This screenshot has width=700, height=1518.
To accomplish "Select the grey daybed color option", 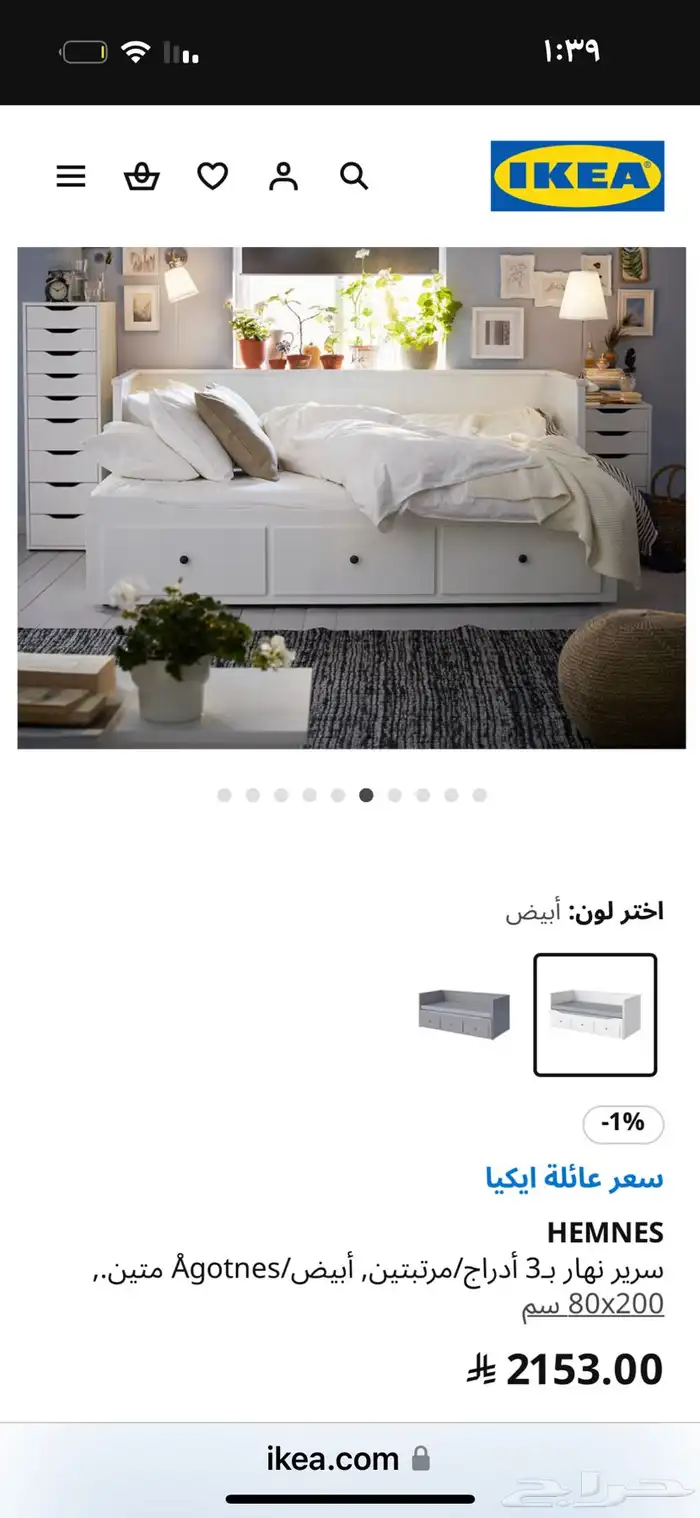I will pos(464,1014).
